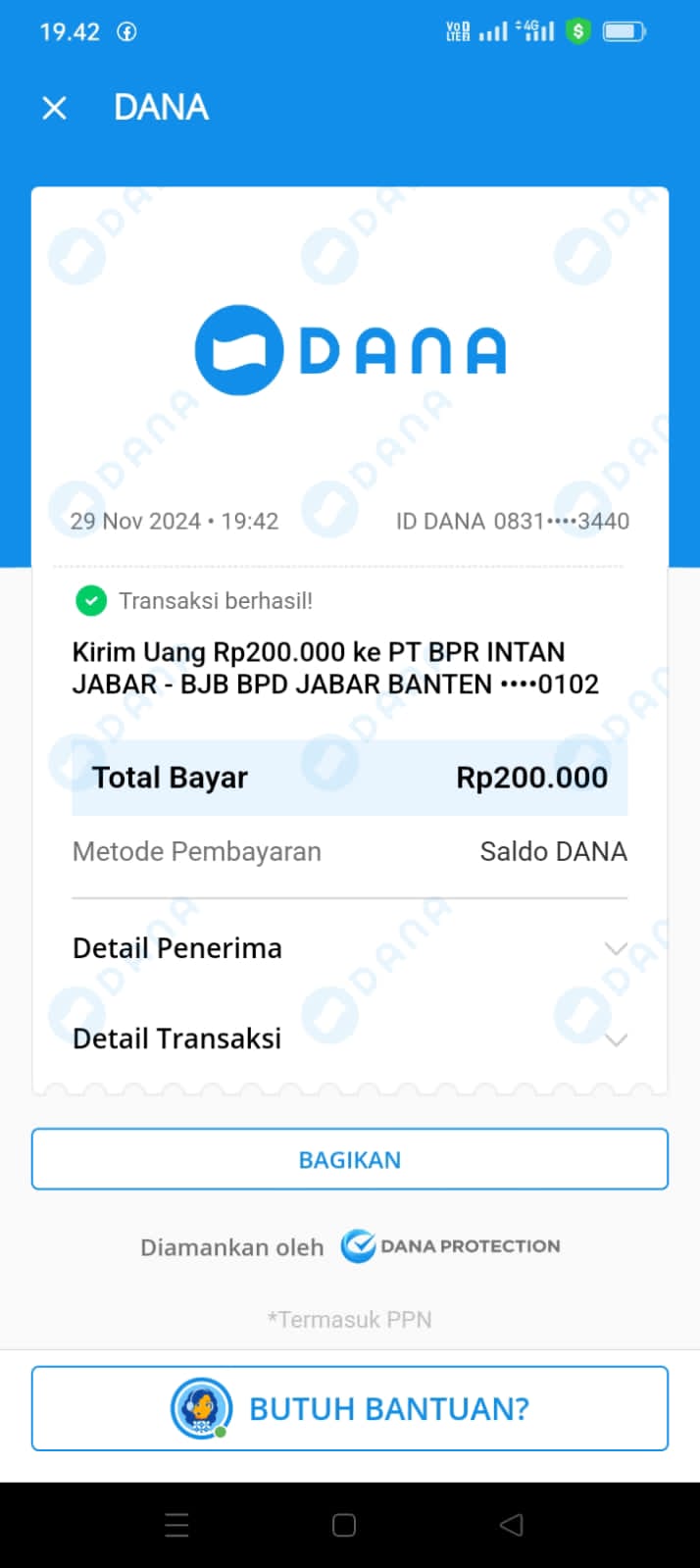This screenshot has width=700, height=1568.
Task: Go to home via navigation bar
Action: 344,1525
